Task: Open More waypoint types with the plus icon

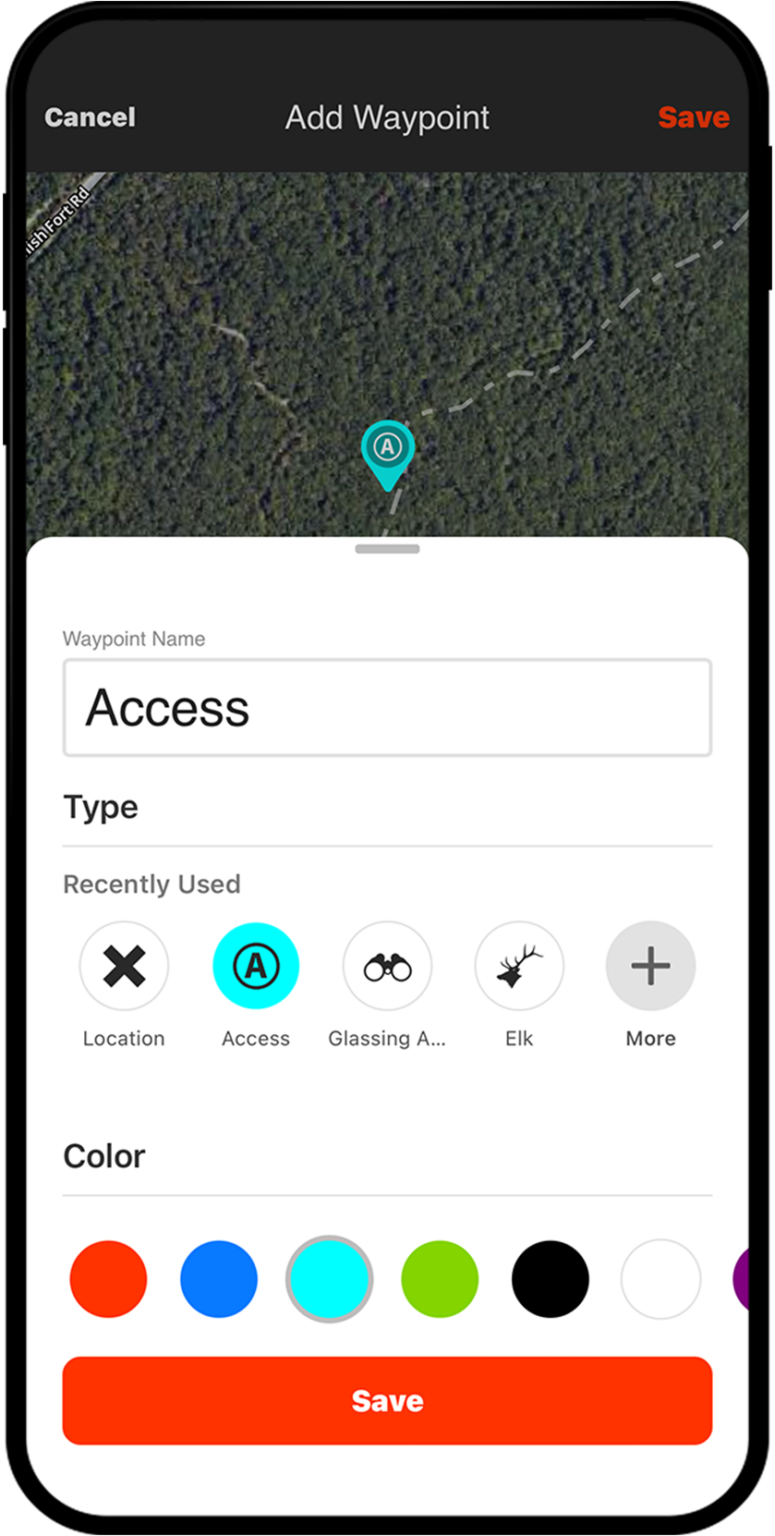Action: 650,965
